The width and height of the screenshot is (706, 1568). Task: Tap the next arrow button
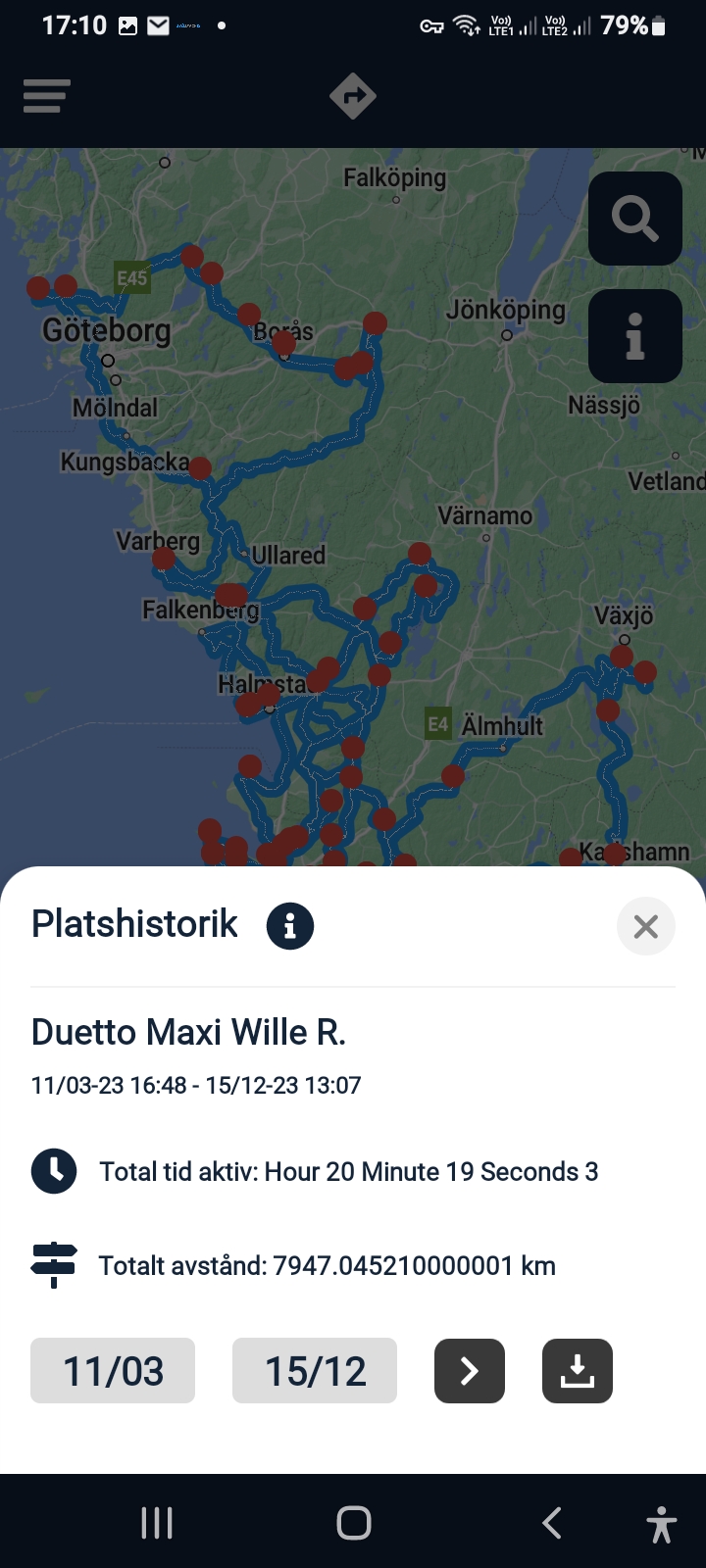tap(470, 1370)
